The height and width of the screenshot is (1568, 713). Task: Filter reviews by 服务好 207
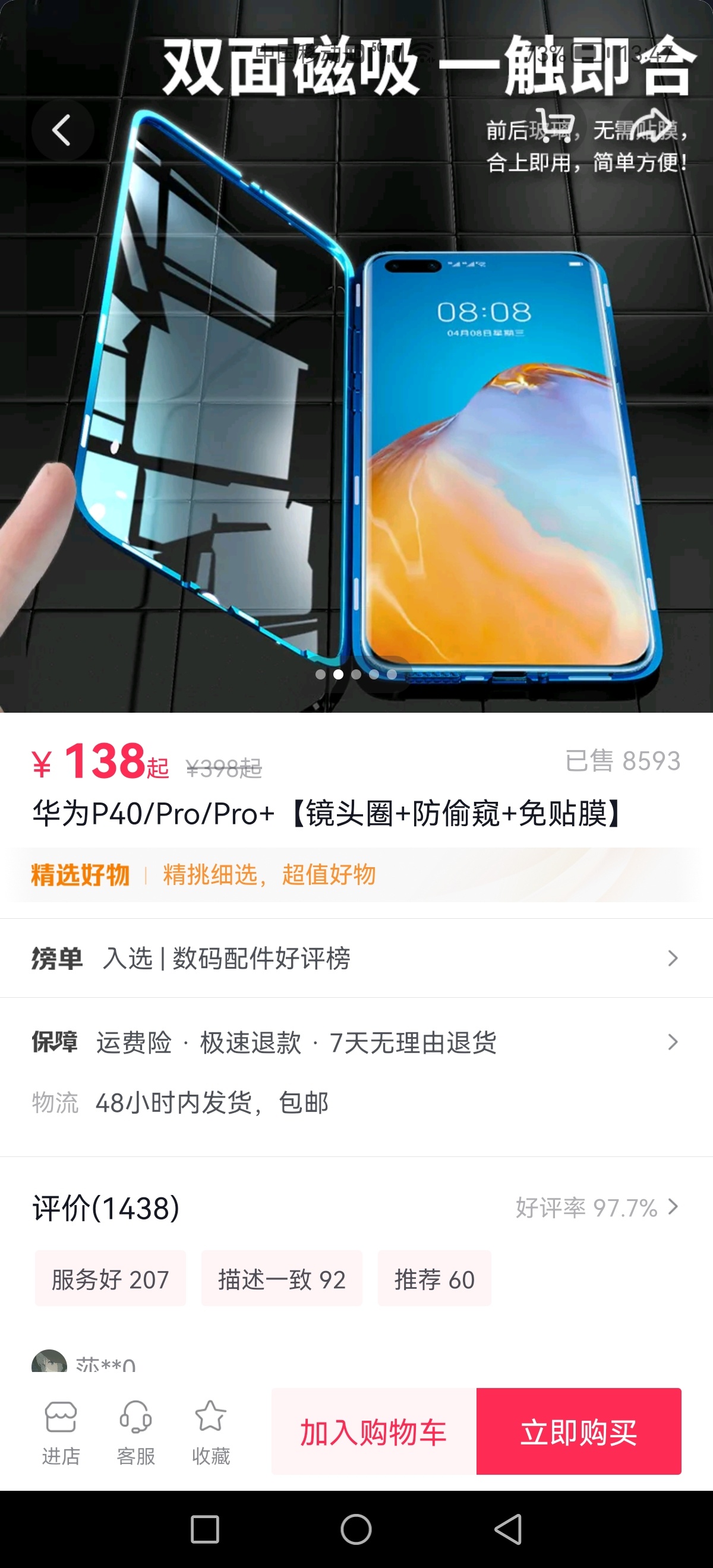110,1279
